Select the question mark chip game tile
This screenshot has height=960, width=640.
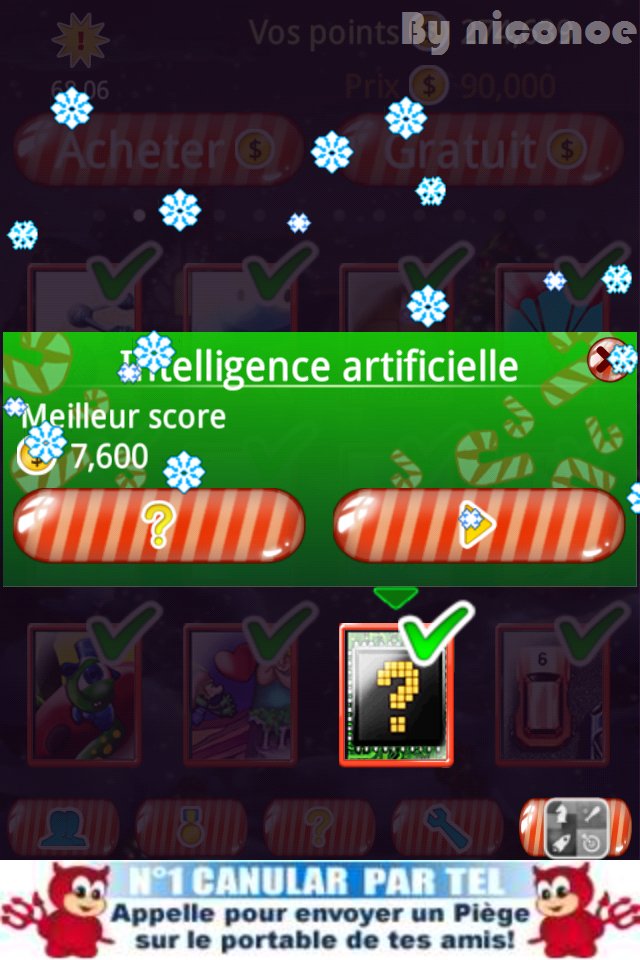click(396, 694)
